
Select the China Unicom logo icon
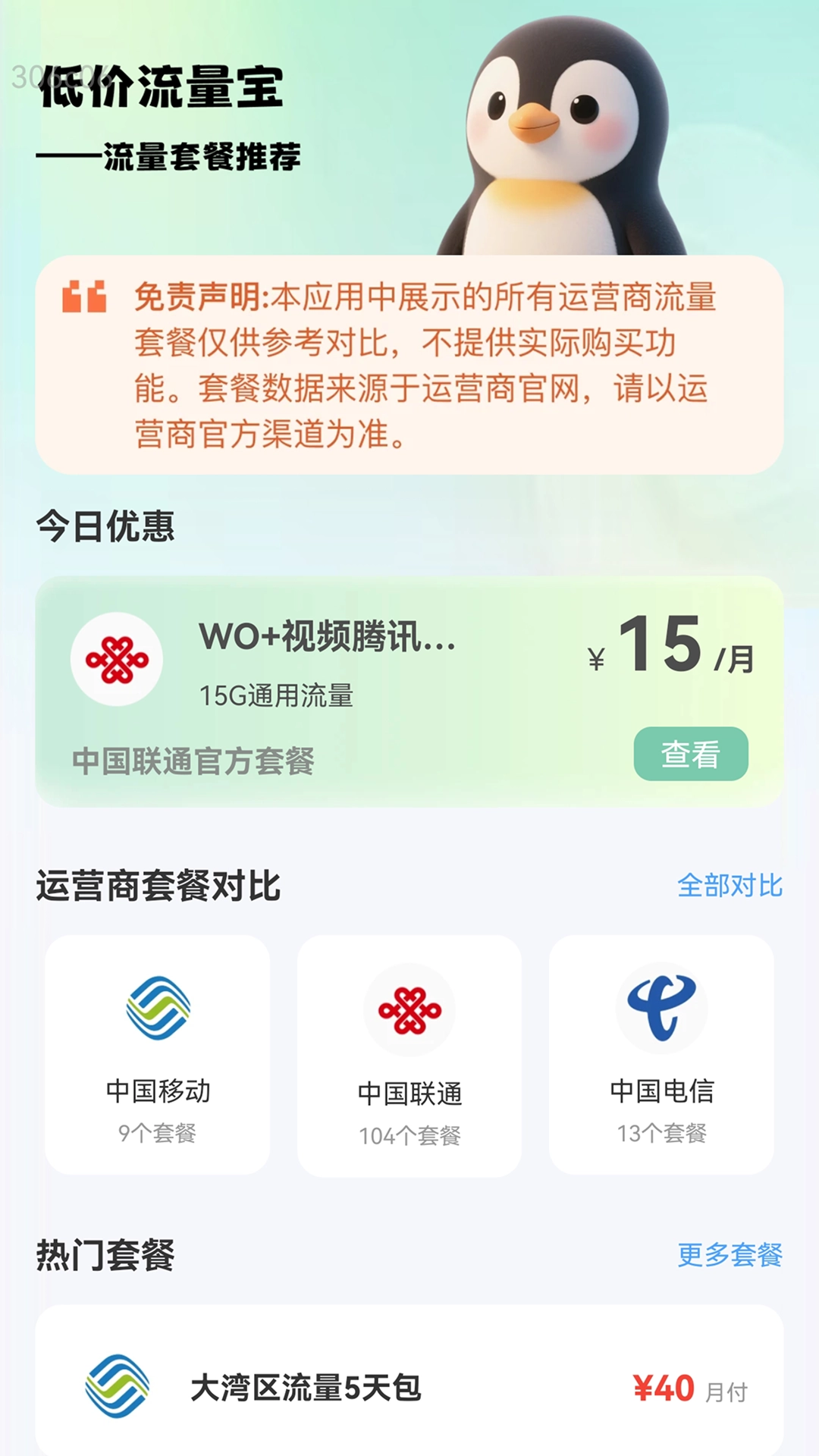point(409,1009)
